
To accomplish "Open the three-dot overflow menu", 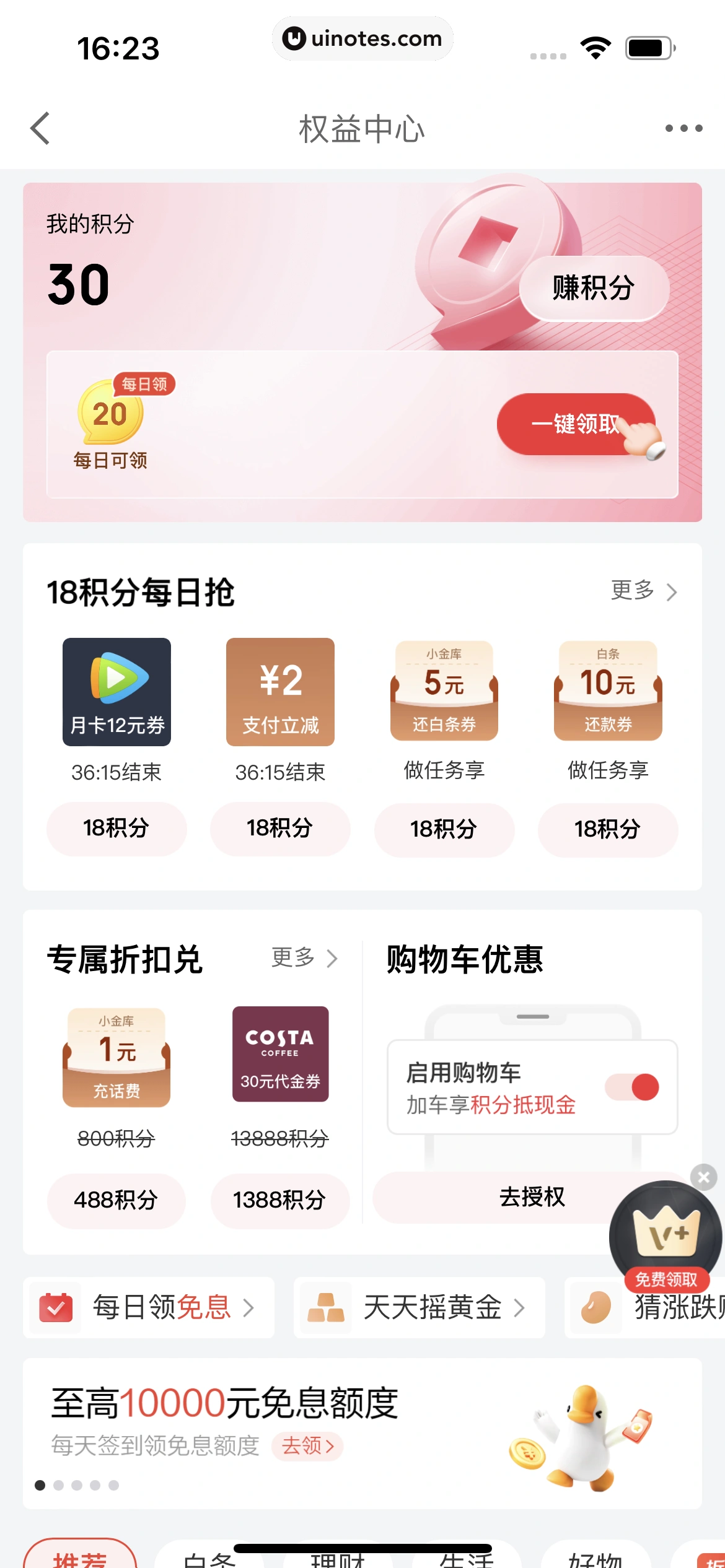I will tap(683, 129).
